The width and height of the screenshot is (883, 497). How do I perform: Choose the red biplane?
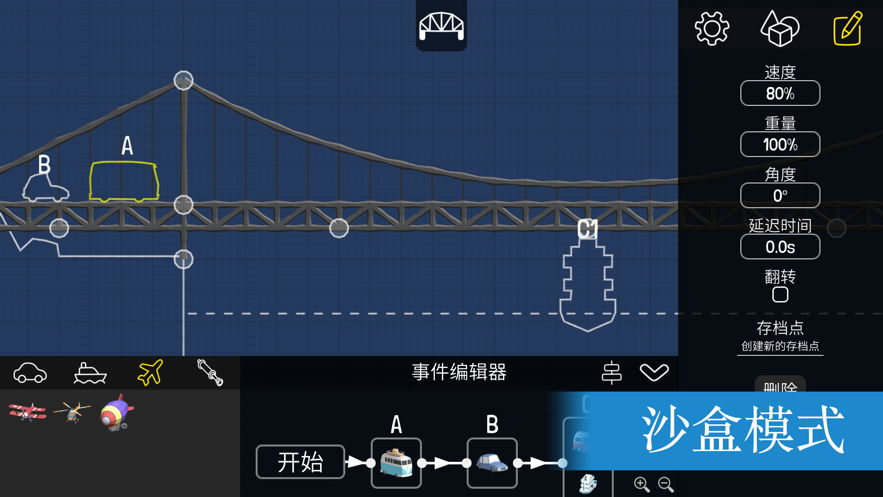(27, 412)
